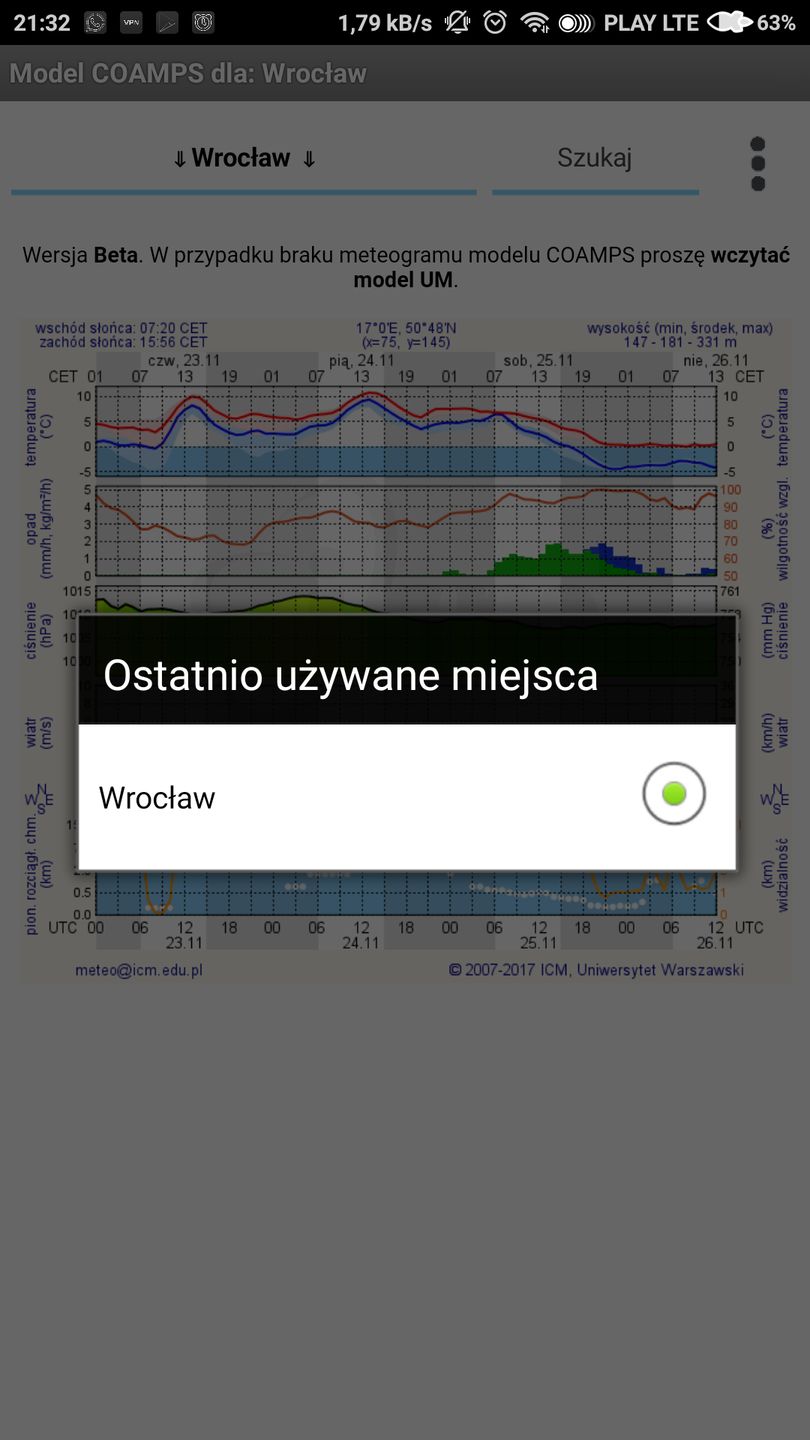The image size is (810, 1440).
Task: Tap the right down arrow beside Wrocław
Action: [x=310, y=157]
